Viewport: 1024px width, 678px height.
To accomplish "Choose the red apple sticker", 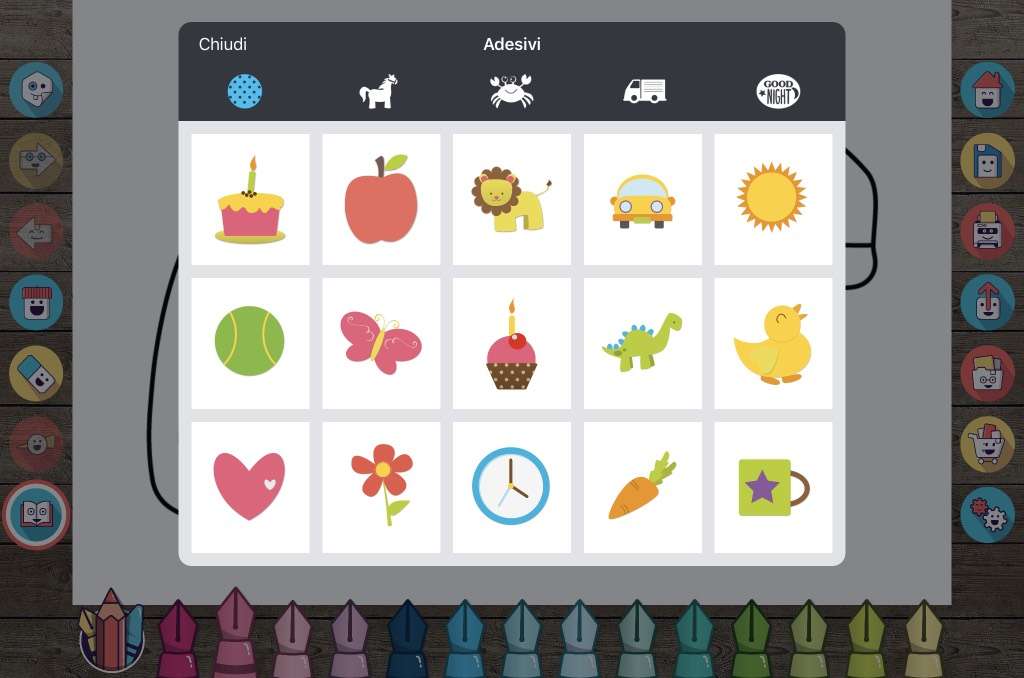I will [x=381, y=200].
